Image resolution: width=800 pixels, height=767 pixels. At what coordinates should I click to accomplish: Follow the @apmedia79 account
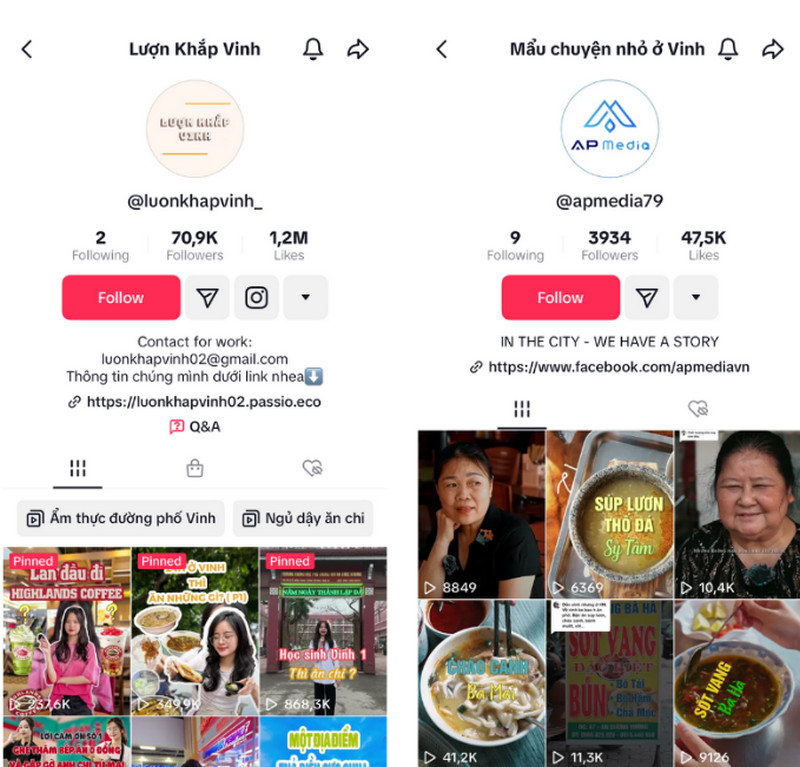[560, 298]
